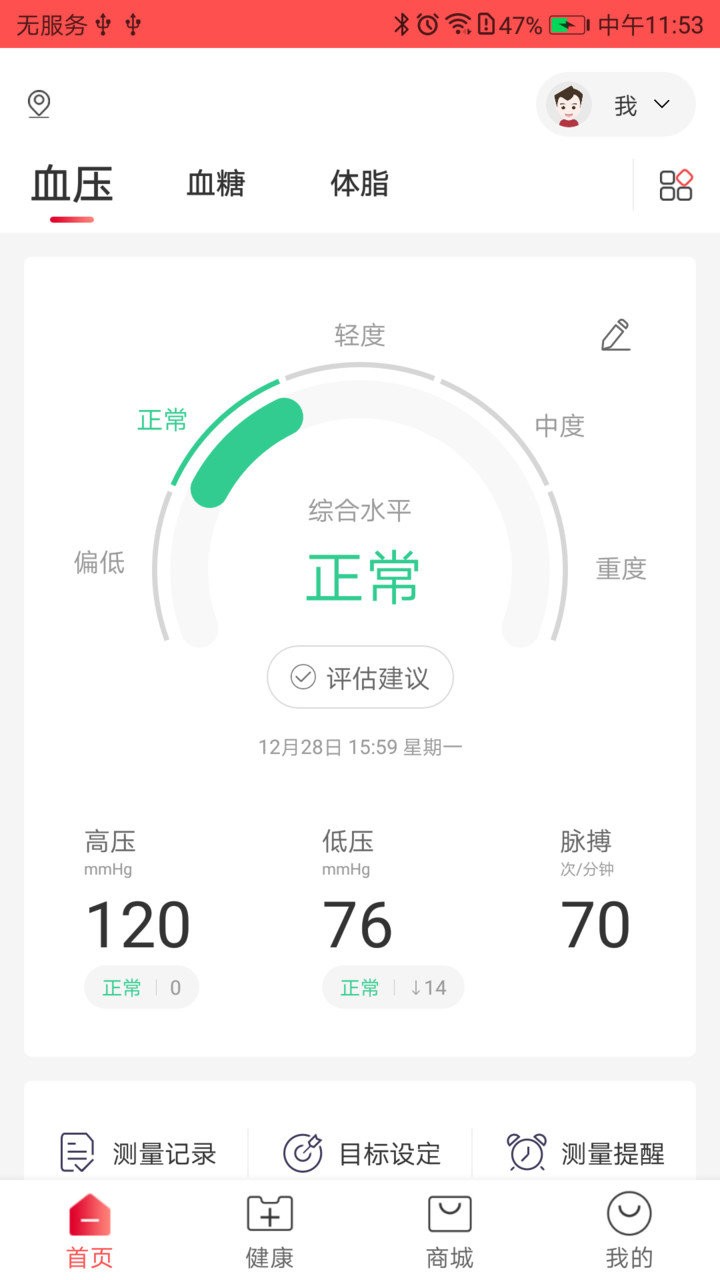Switch to the 体脂 tab
The height and width of the screenshot is (1280, 720).
(x=359, y=184)
